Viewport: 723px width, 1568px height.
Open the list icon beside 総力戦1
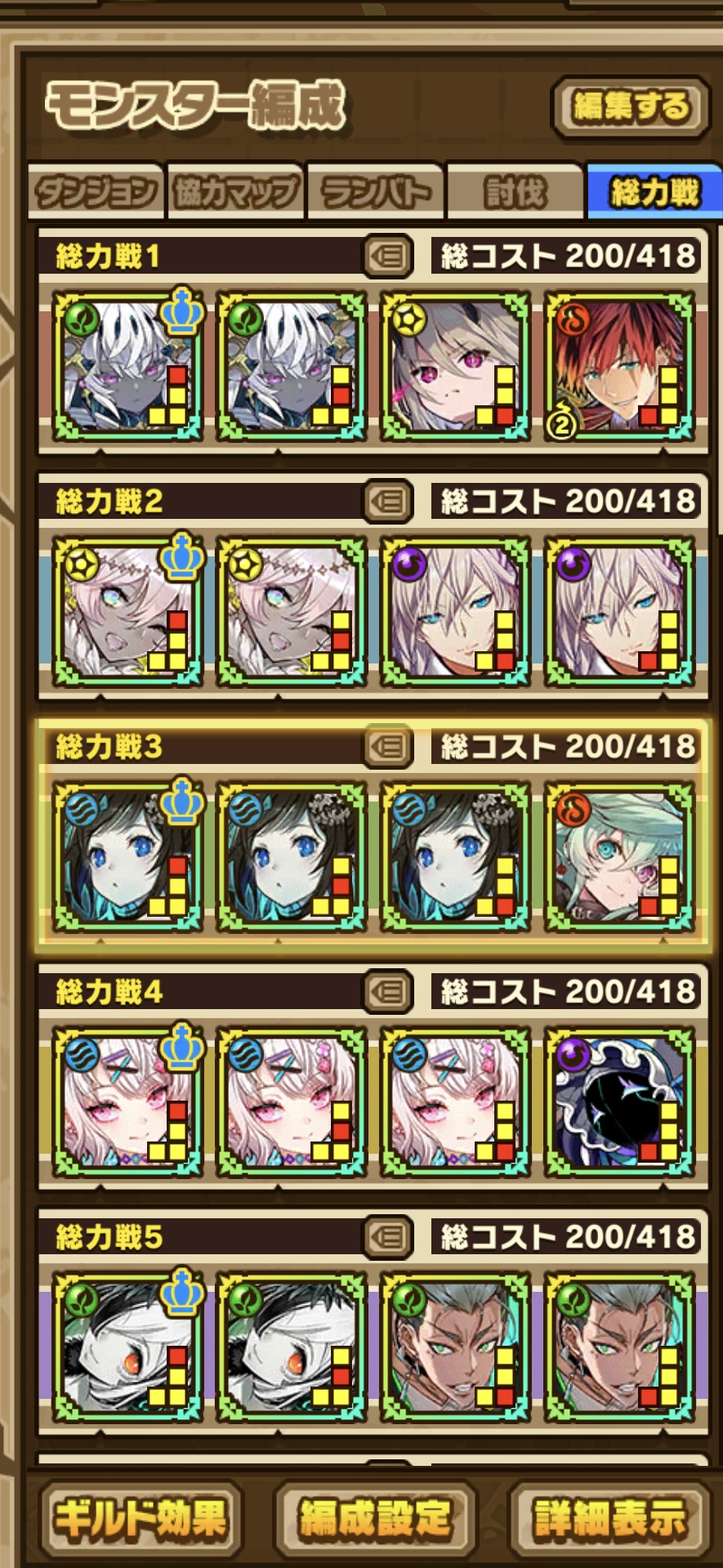pyautogui.click(x=388, y=256)
